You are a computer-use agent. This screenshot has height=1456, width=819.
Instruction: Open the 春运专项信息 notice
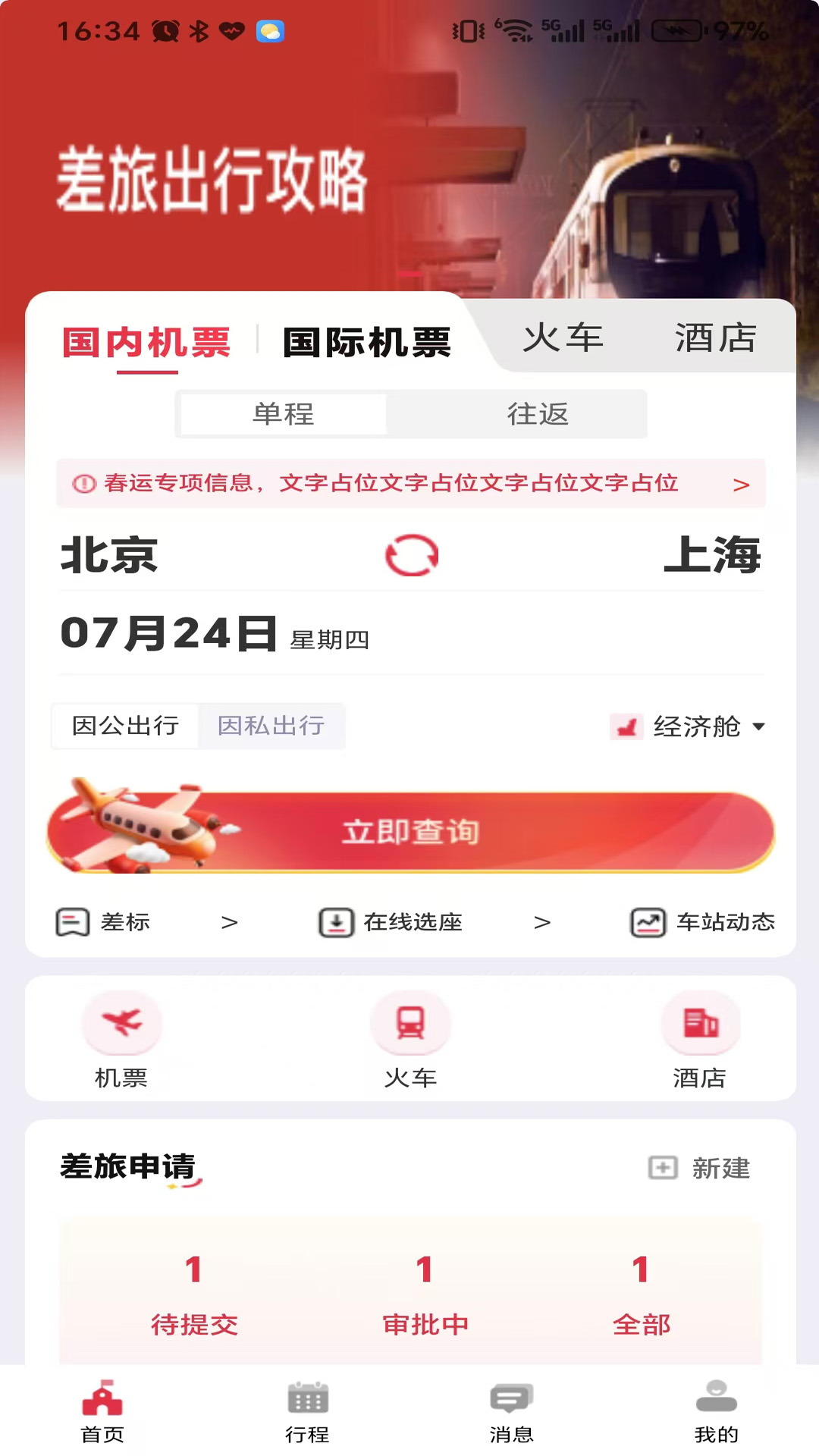410,483
